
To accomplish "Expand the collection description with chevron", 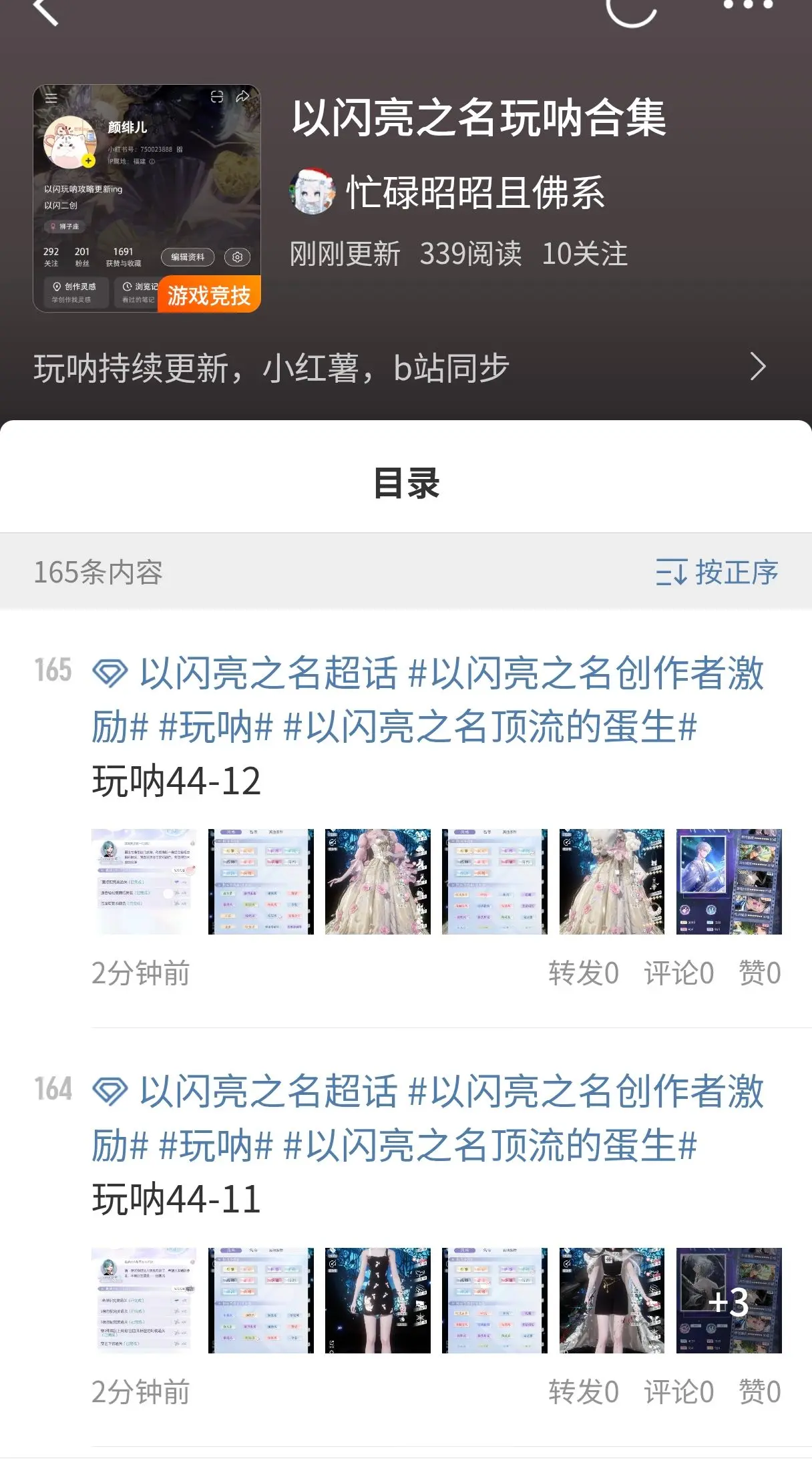I will pos(757,367).
